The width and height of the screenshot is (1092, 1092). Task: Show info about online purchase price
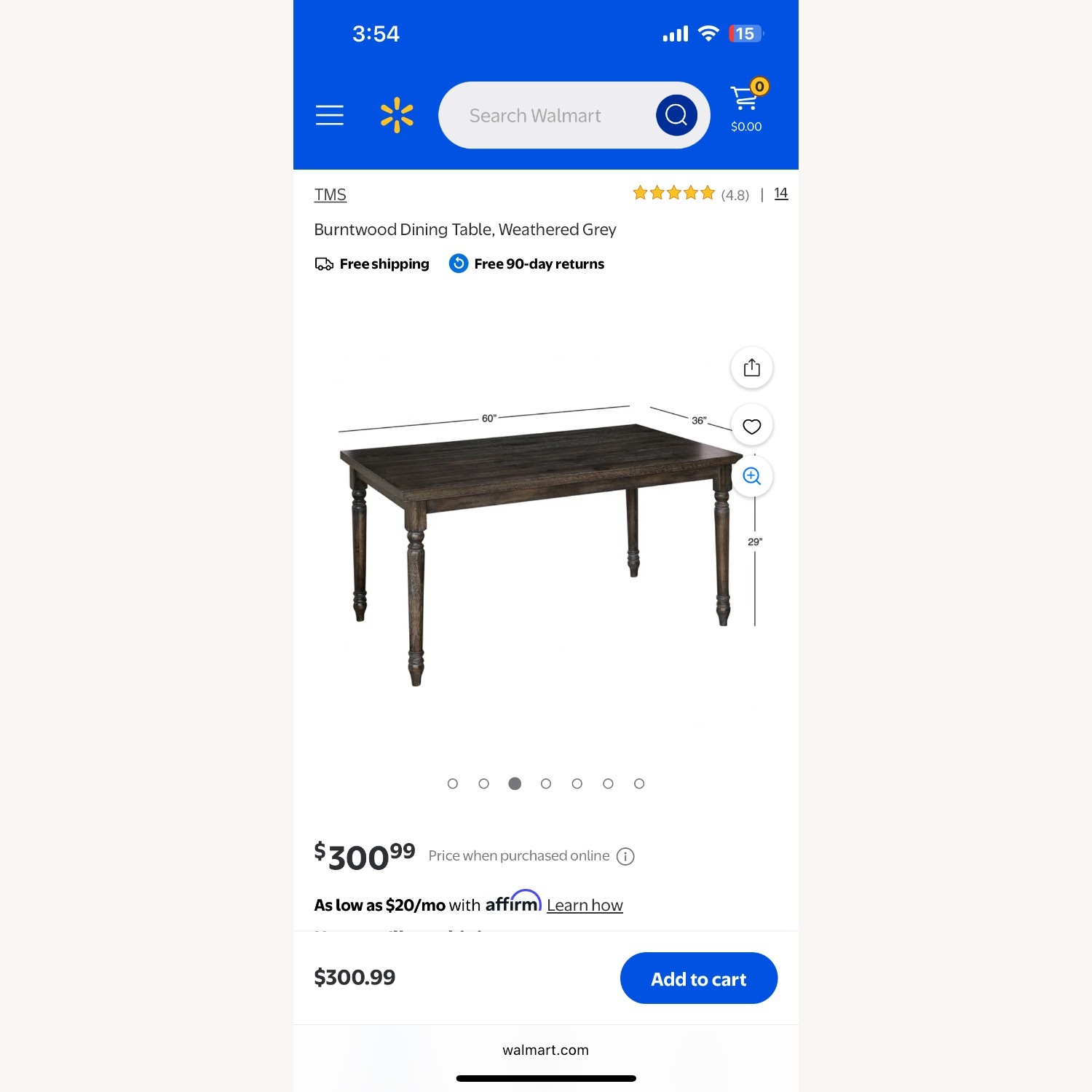pos(625,856)
